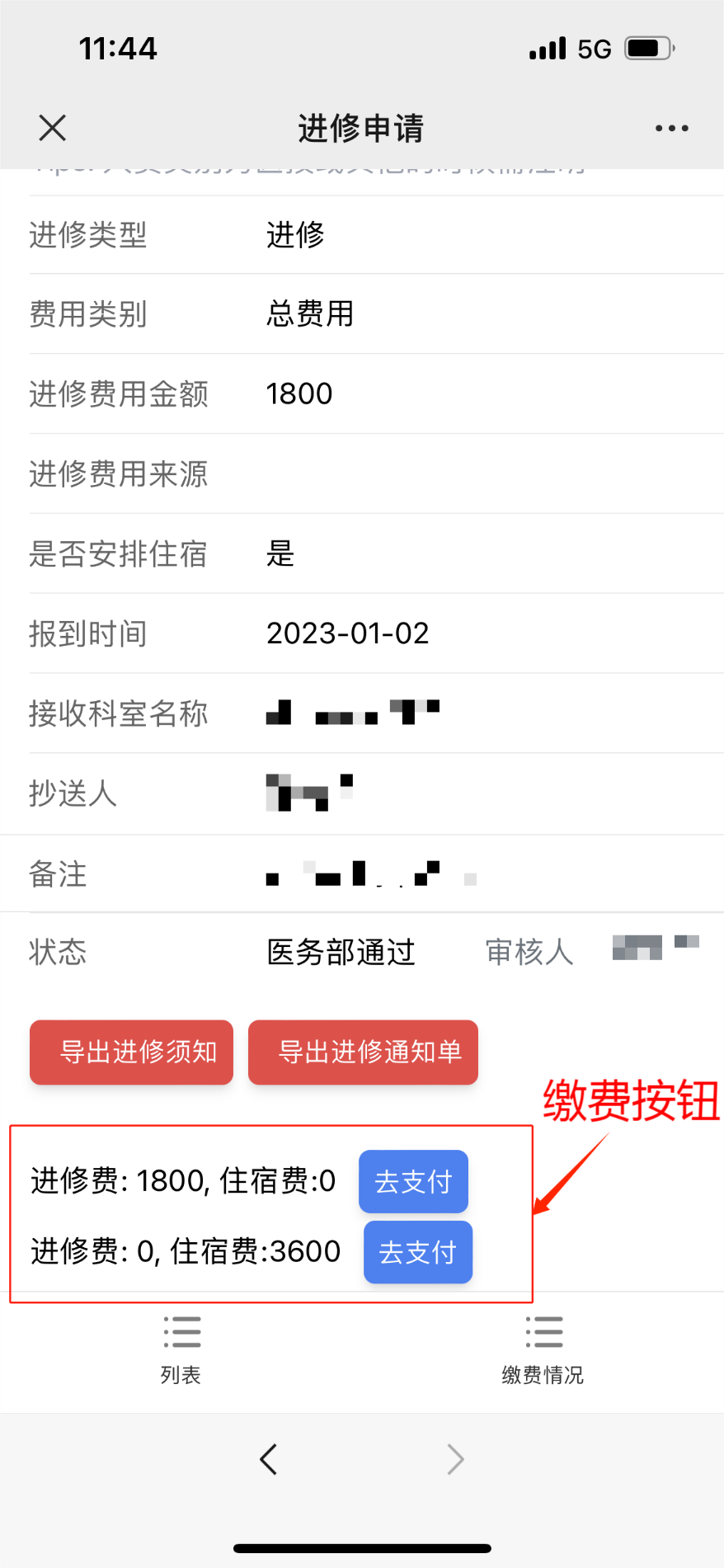The width and height of the screenshot is (724, 1568).
Task: Open the three-dot more menu
Action: coord(671,128)
